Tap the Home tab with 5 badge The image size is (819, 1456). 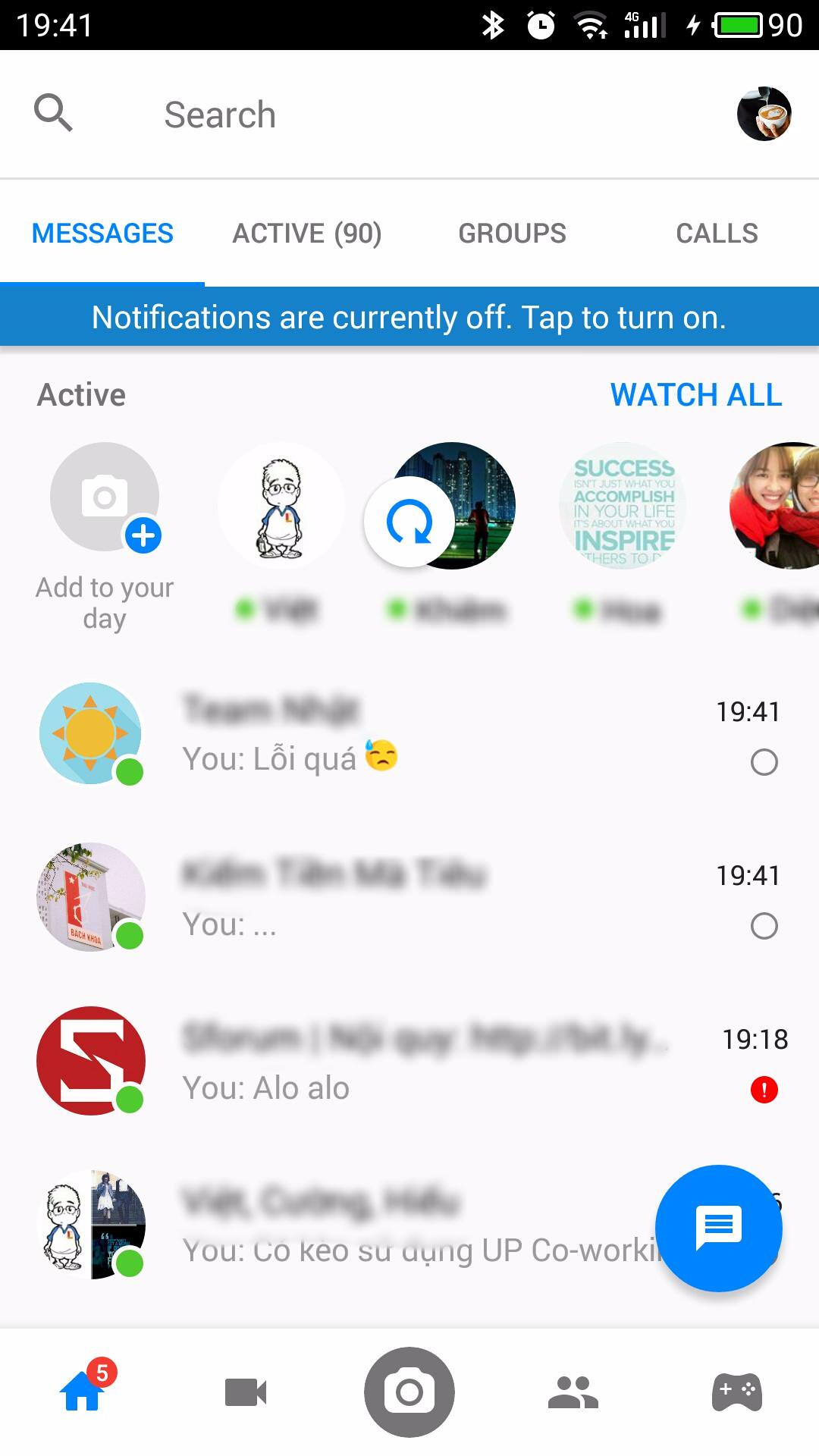(82, 1392)
